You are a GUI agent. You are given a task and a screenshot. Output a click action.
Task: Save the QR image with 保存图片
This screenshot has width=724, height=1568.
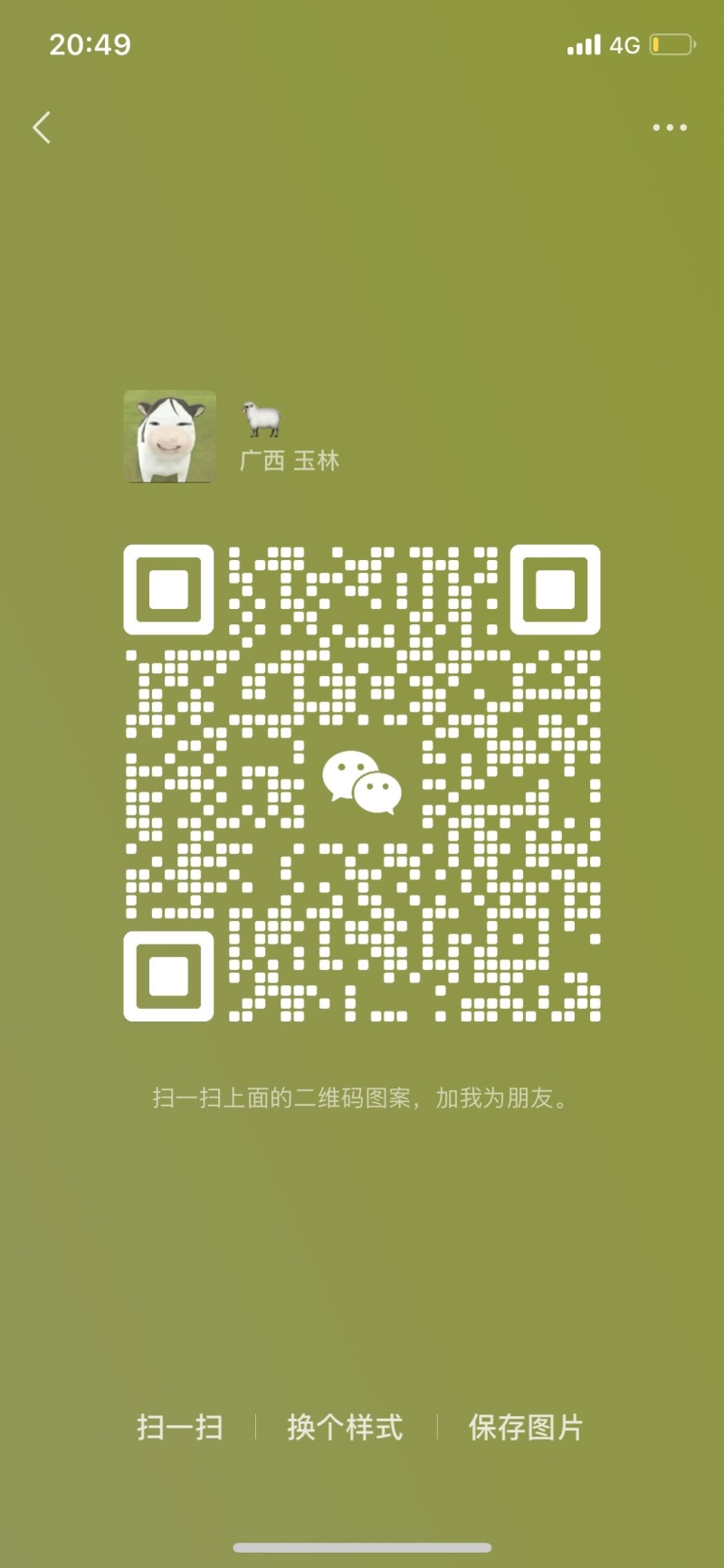pos(526,1427)
